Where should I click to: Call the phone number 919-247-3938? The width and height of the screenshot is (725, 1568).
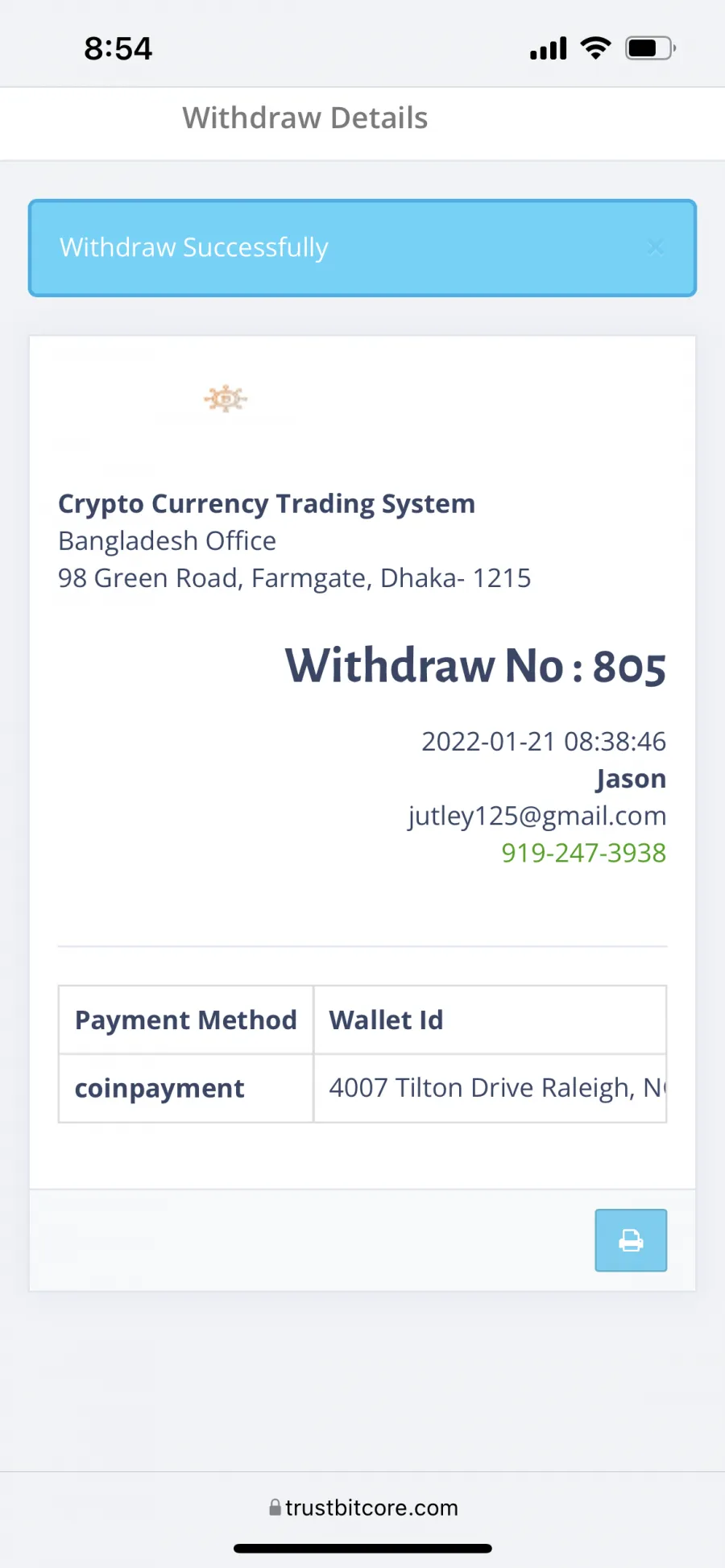point(583,853)
